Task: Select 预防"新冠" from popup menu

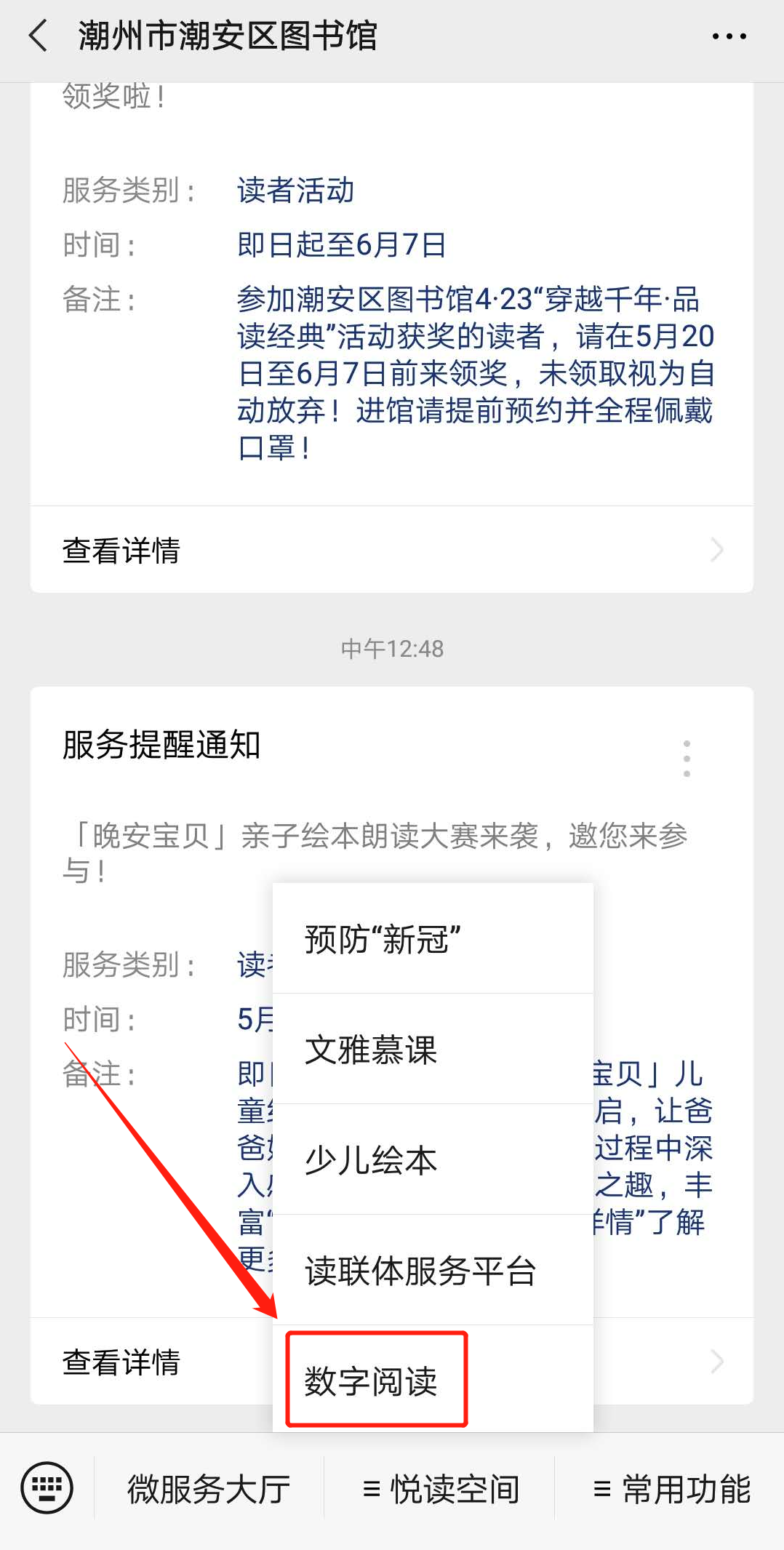Action: pyautogui.click(x=433, y=939)
